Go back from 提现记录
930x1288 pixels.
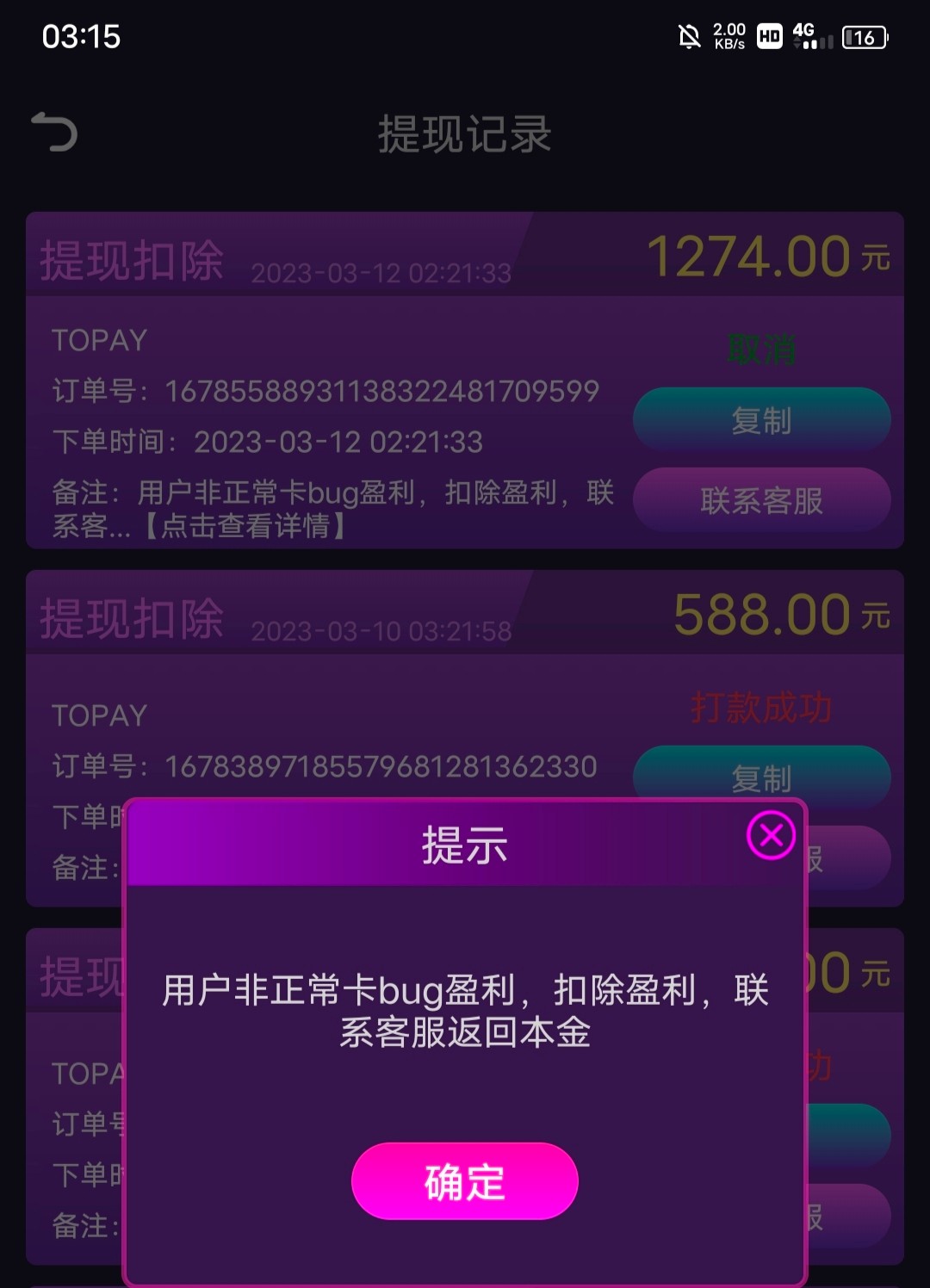click(x=55, y=133)
